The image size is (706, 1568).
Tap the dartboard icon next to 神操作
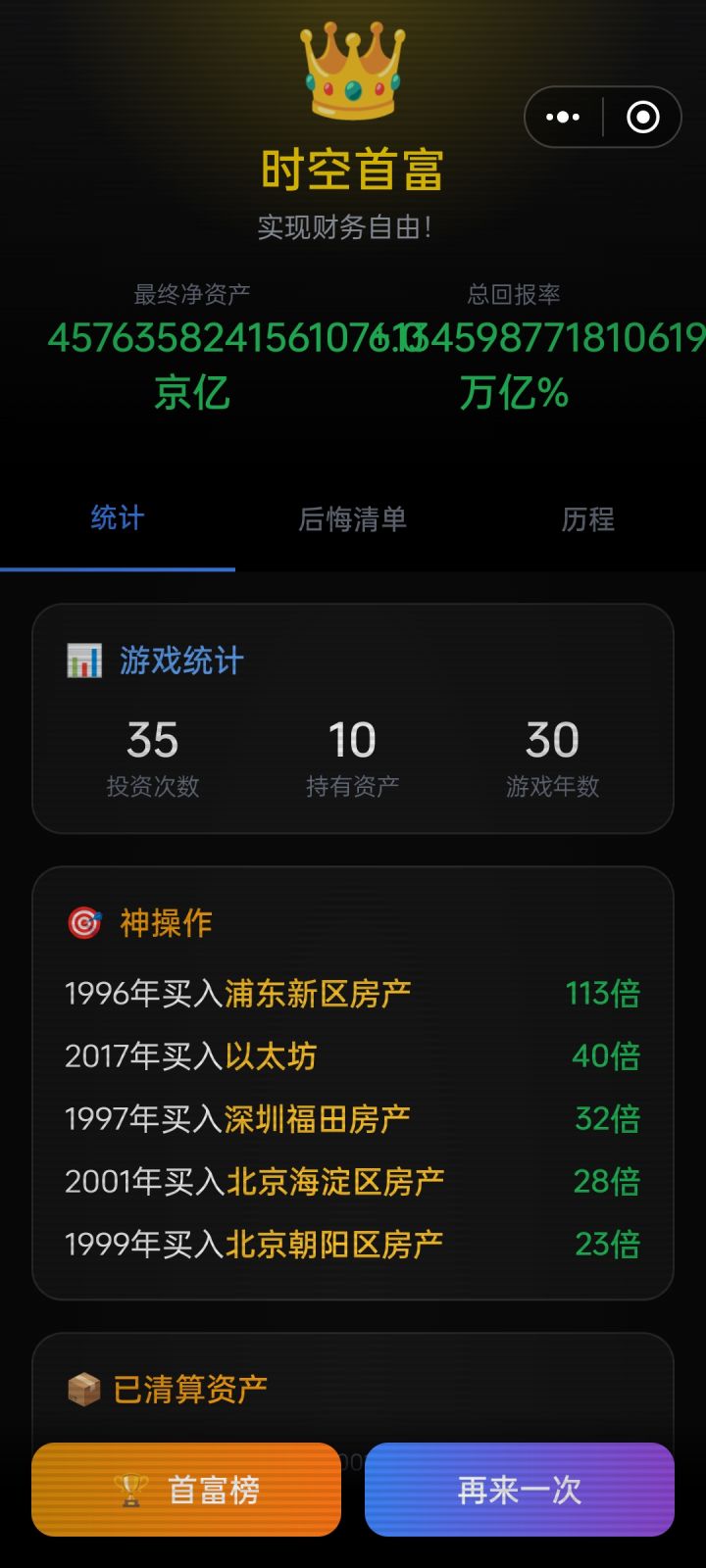[x=84, y=922]
